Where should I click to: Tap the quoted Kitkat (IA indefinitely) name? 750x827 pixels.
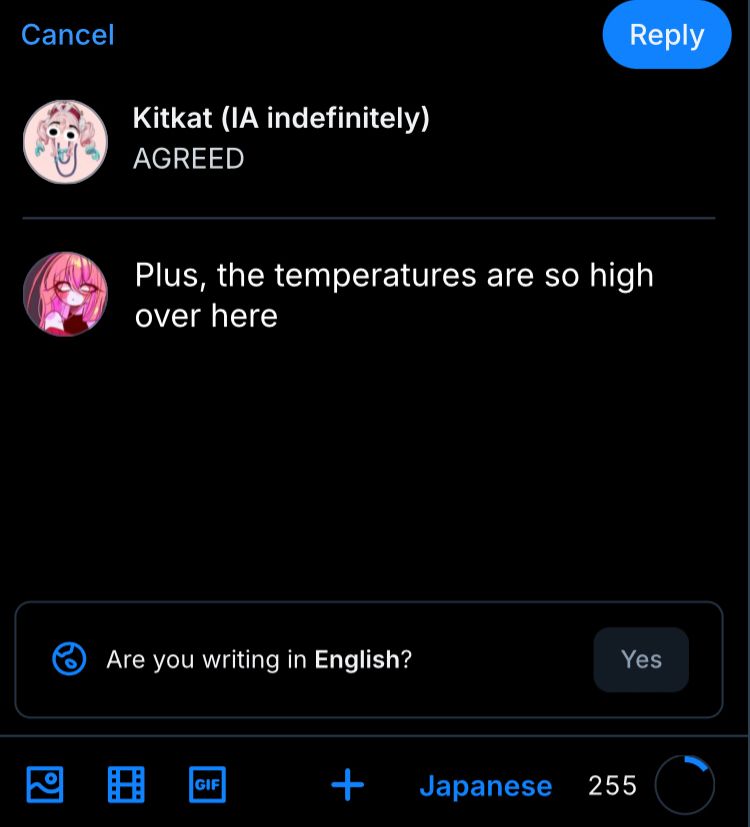pos(281,117)
